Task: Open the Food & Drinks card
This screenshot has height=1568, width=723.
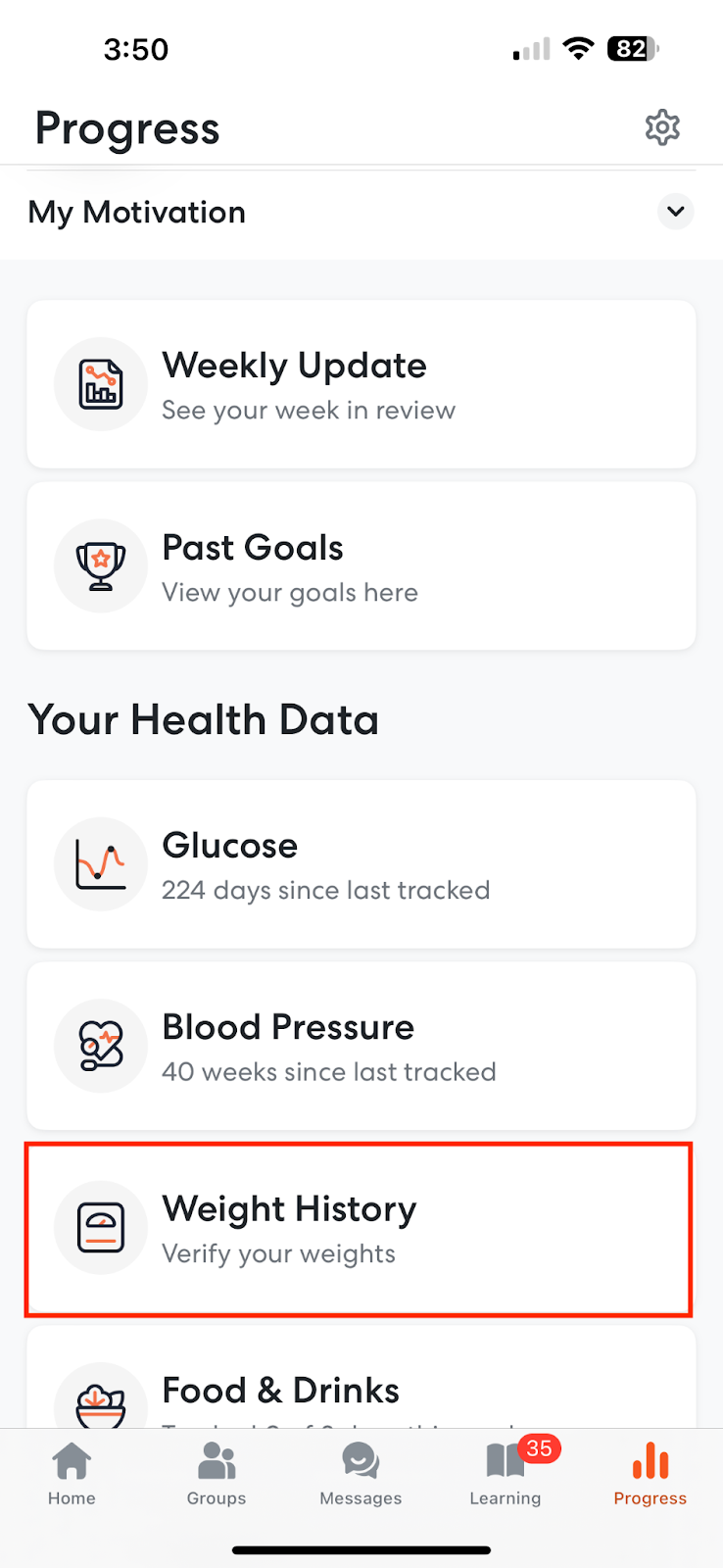Action: pyautogui.click(x=361, y=1377)
